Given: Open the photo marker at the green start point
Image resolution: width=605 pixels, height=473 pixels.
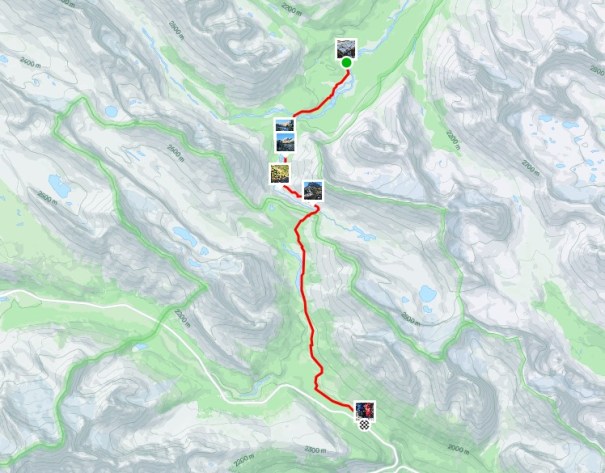Looking at the screenshot, I should point(345,47).
